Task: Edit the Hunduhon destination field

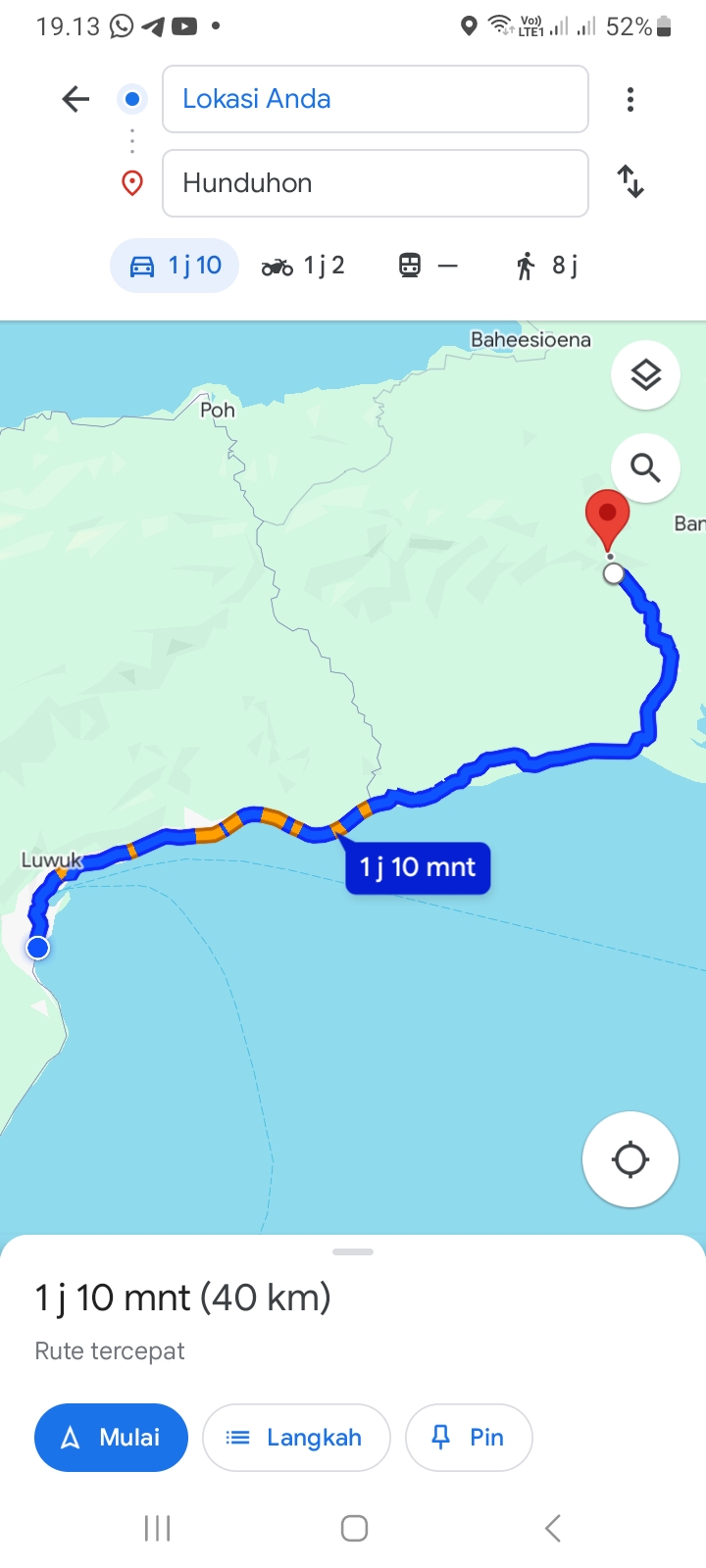Action: click(376, 183)
